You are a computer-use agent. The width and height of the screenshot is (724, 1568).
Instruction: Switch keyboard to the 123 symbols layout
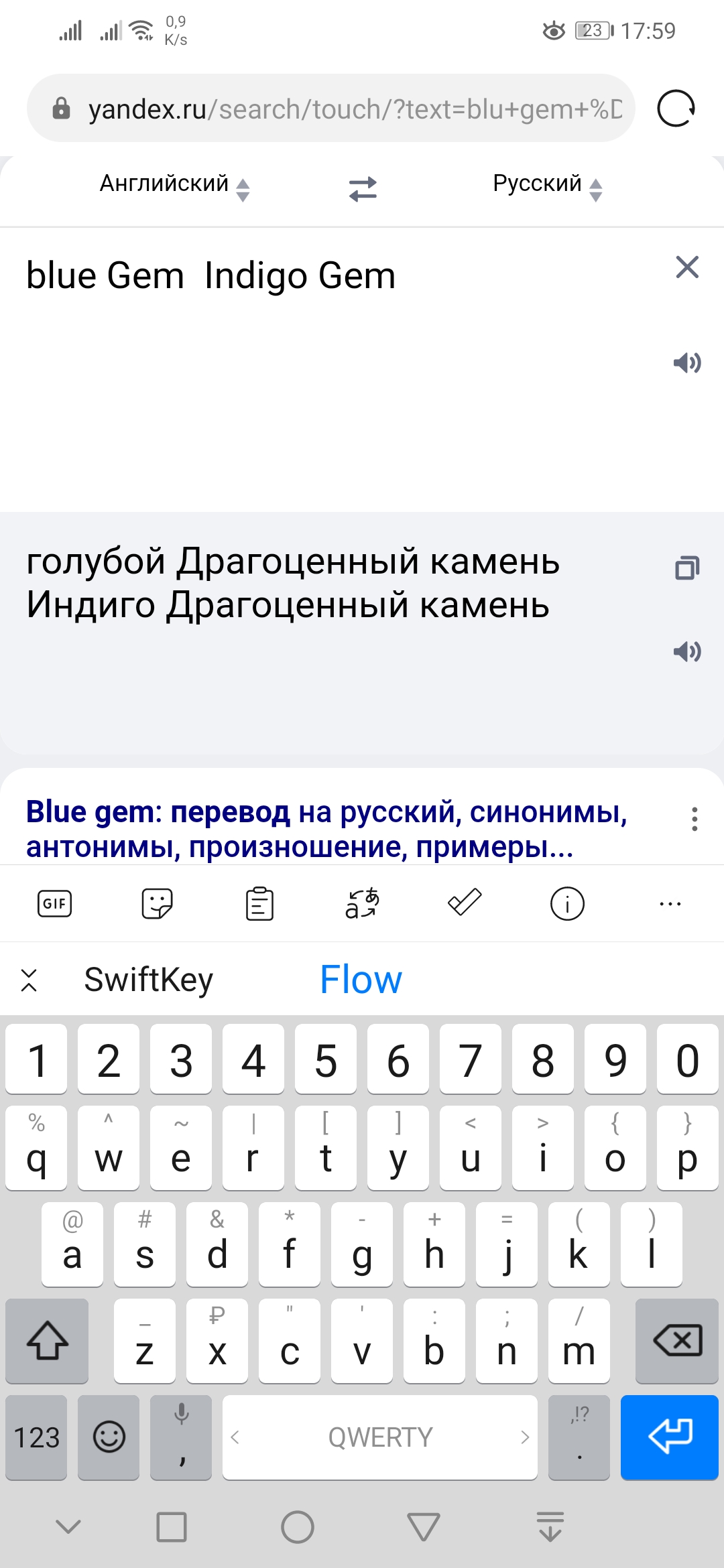point(37,1437)
